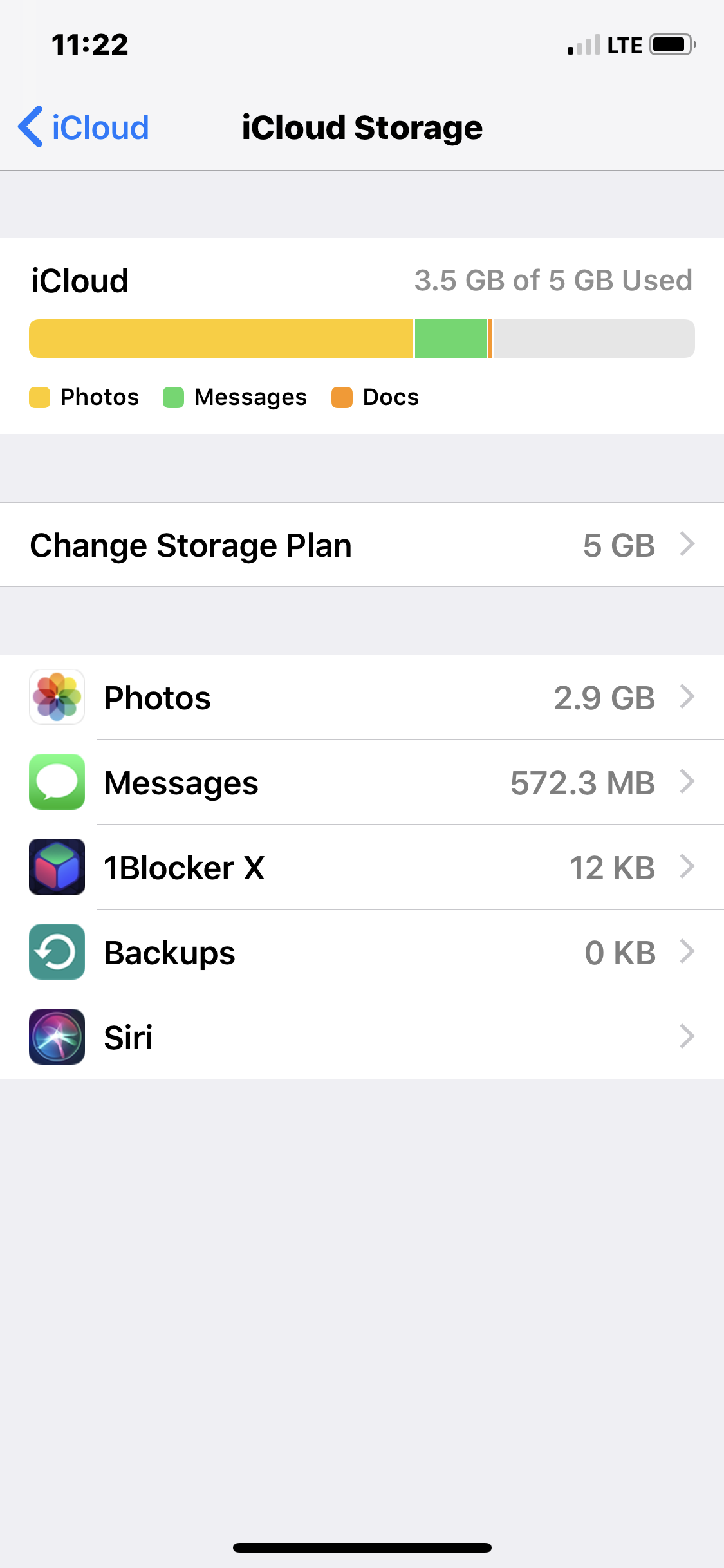Viewport: 724px width, 1568px height.
Task: Open Backups storage details
Action: coord(362,952)
